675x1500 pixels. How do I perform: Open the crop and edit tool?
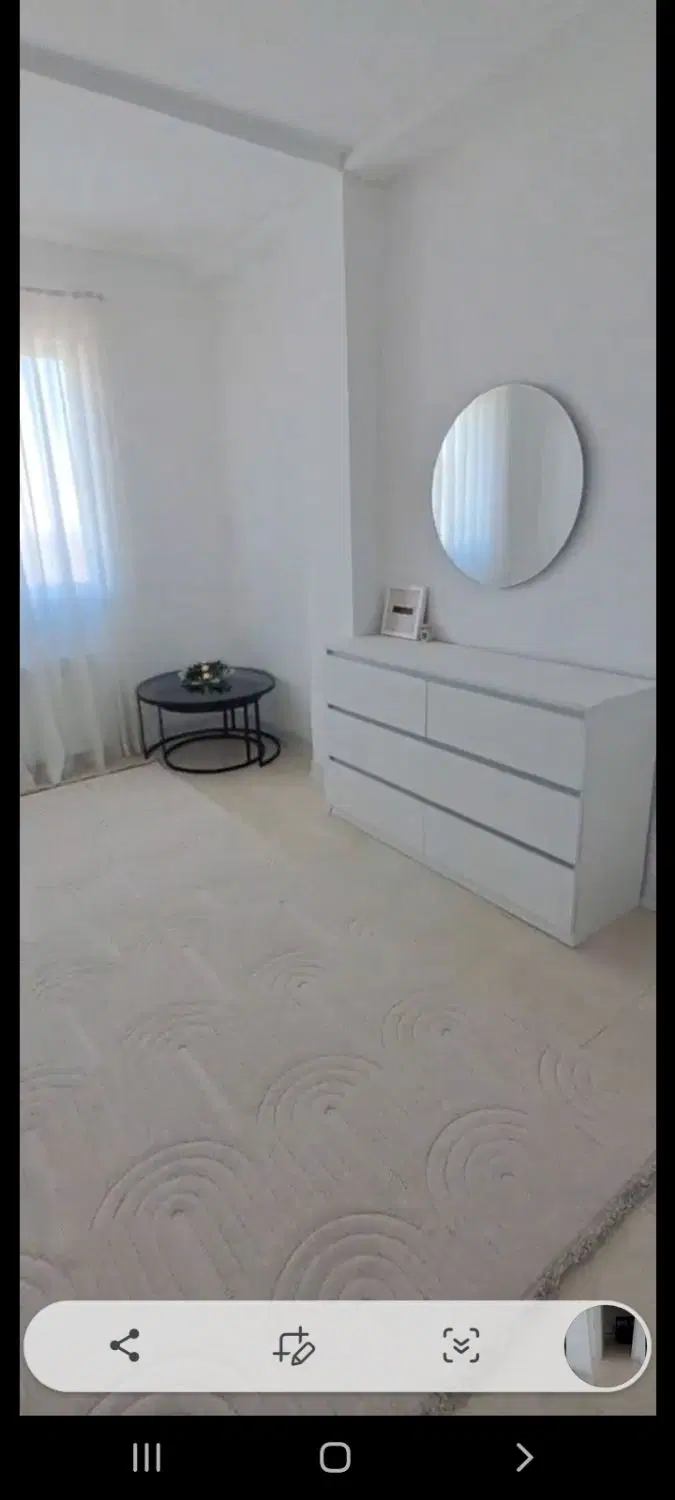click(x=293, y=1346)
